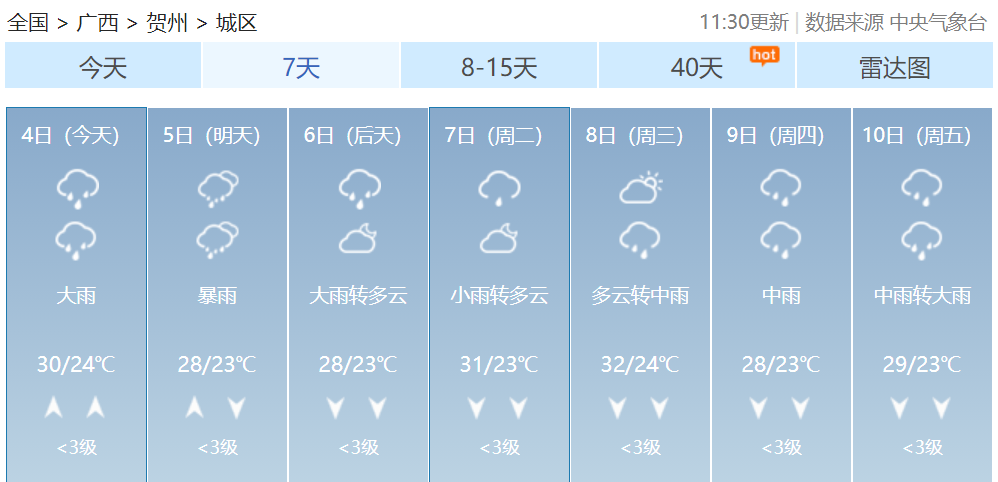The height and width of the screenshot is (482, 998).
Task: Select the 4日（今天）forecast card
Action: point(76,295)
